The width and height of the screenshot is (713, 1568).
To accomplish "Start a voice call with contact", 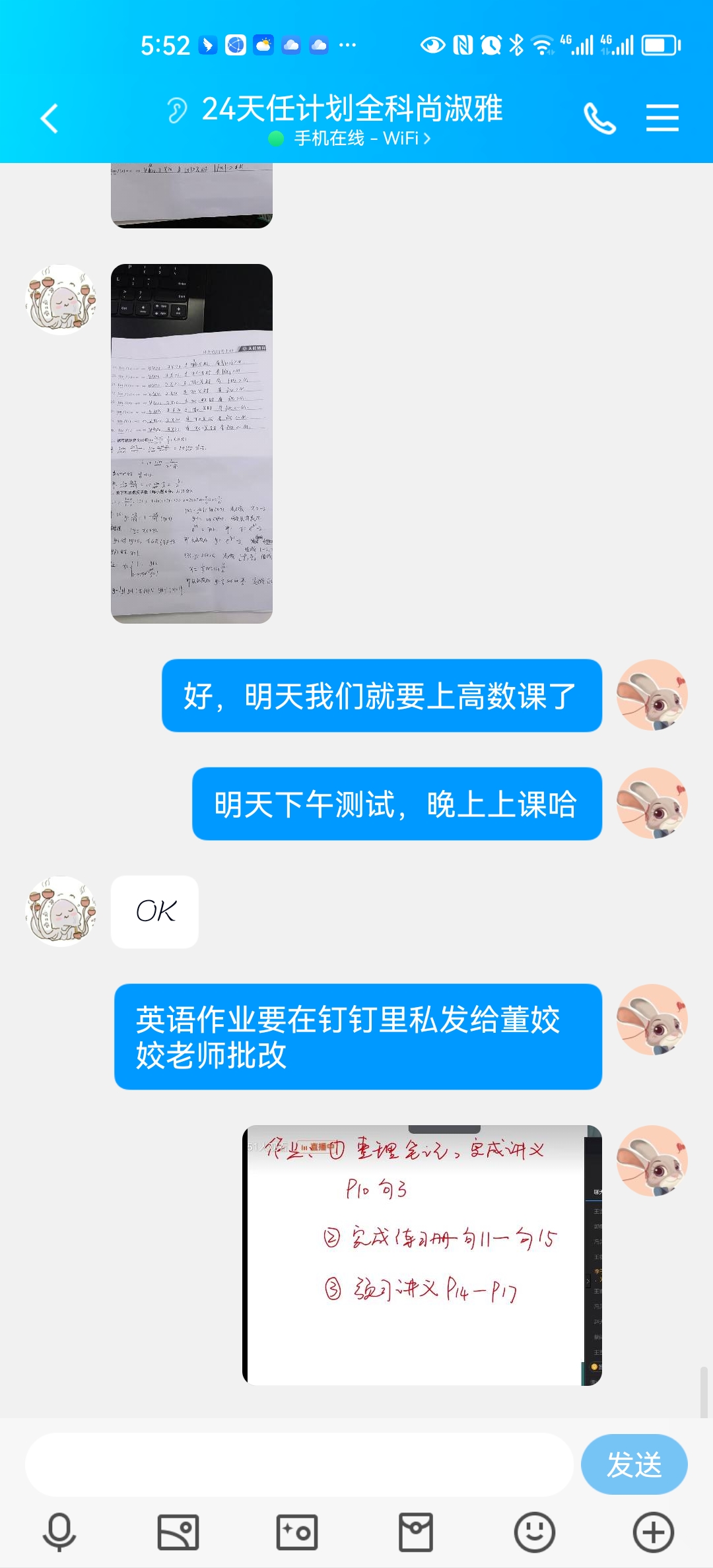I will point(599,119).
